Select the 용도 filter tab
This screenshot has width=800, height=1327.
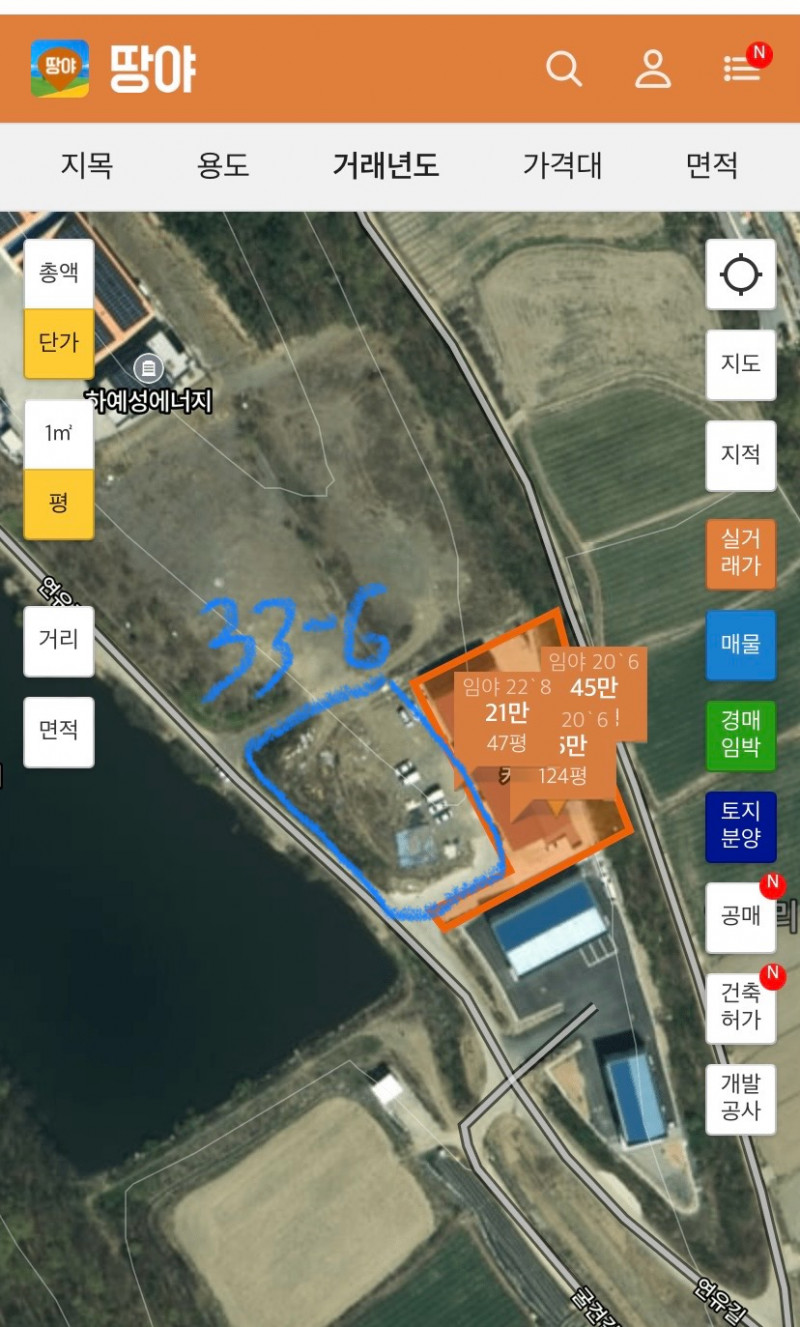[x=223, y=166]
